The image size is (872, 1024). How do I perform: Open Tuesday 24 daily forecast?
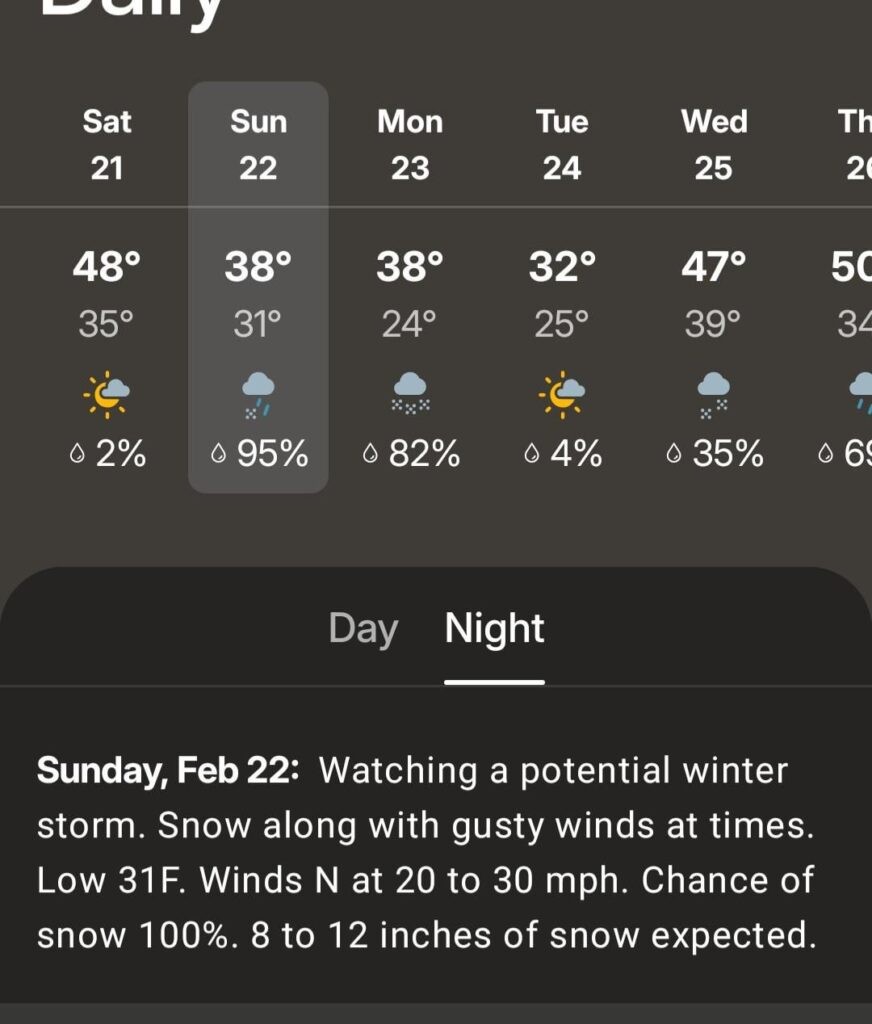[x=562, y=287]
